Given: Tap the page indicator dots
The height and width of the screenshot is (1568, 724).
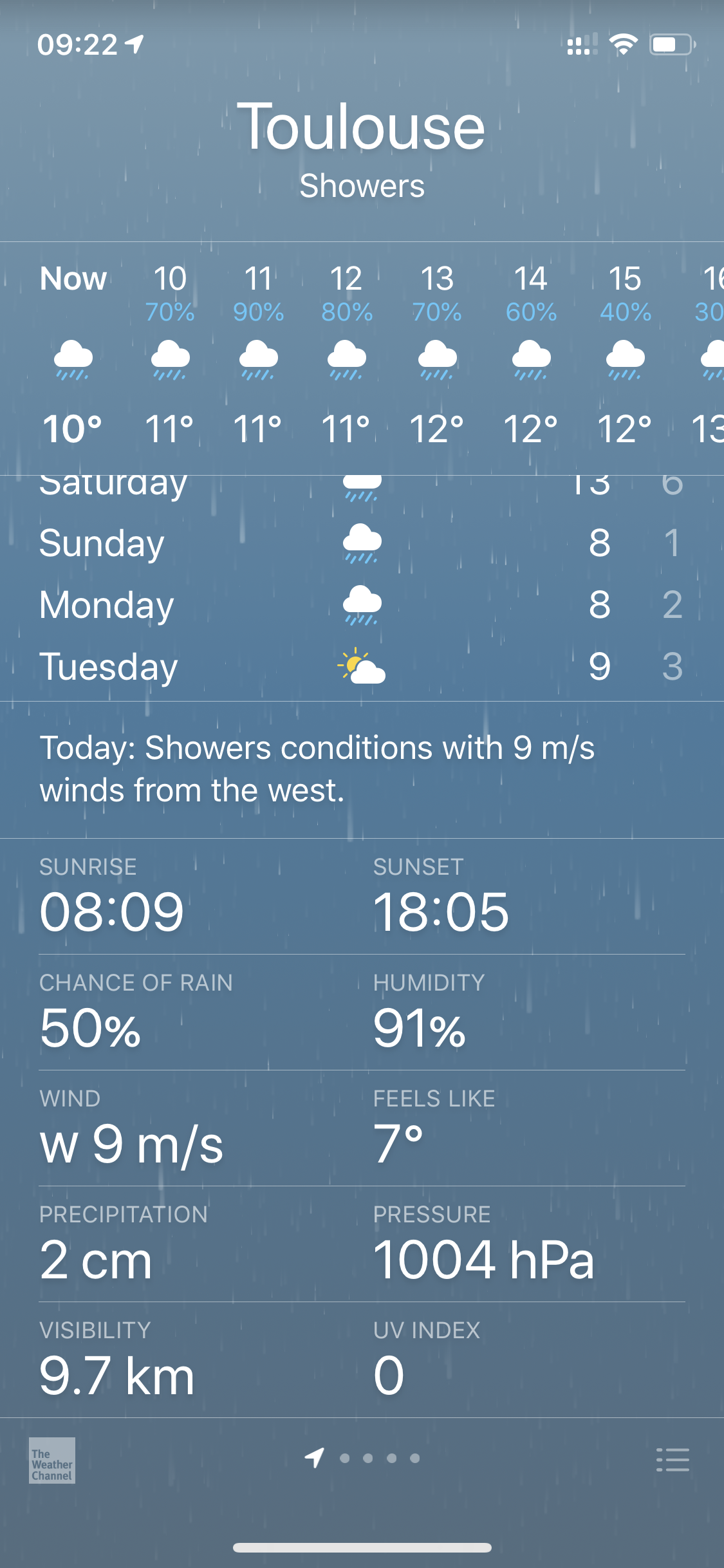Looking at the screenshot, I should click(x=379, y=1458).
